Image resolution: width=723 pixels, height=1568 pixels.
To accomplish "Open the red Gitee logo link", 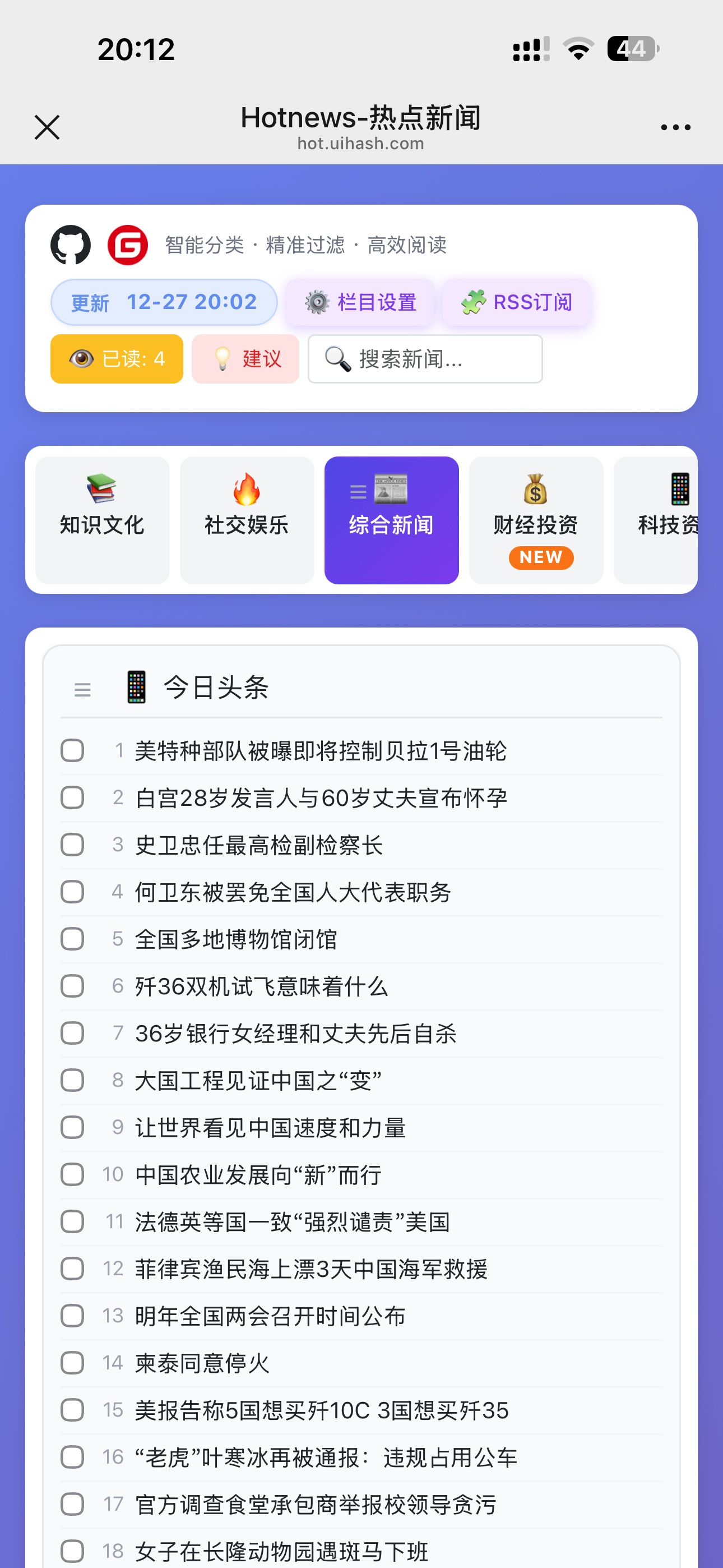I will [x=128, y=245].
